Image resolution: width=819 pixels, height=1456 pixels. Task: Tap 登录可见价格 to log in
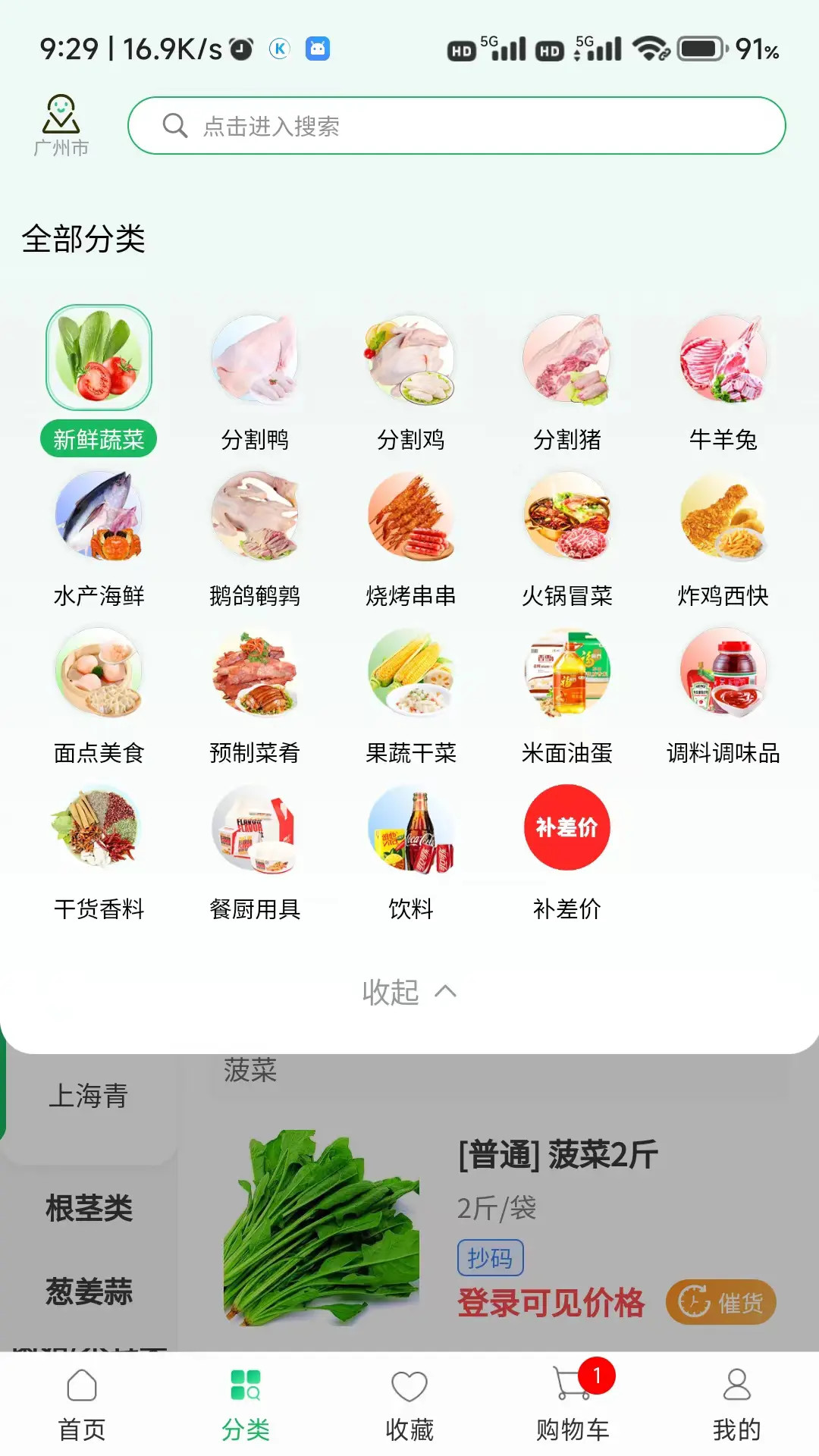(551, 1302)
